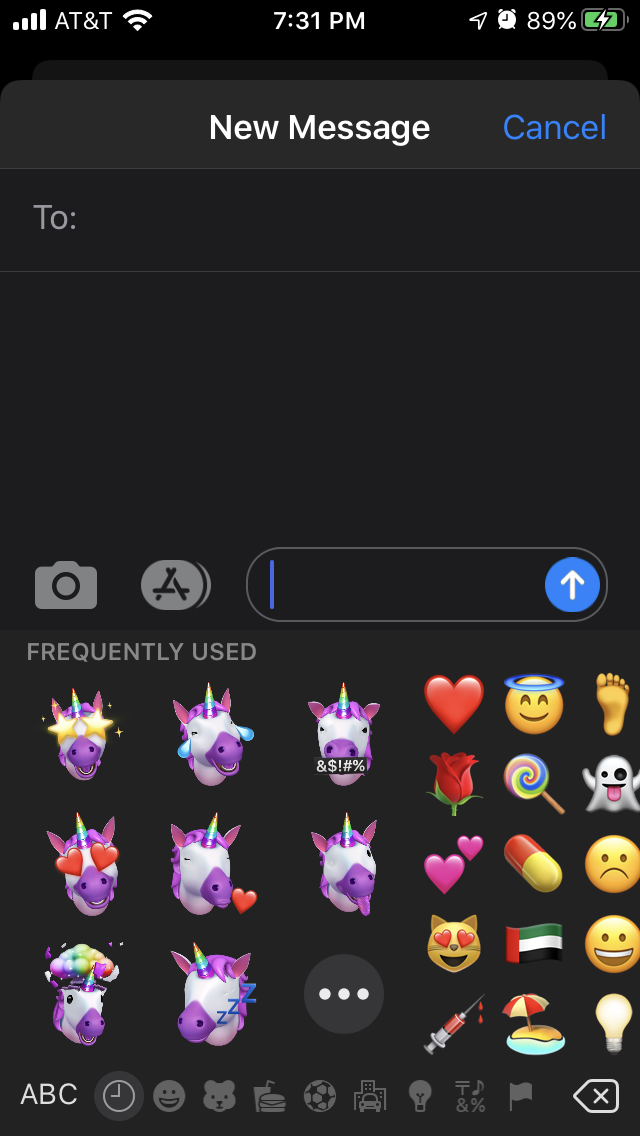This screenshot has height=1136, width=640.
Task: Switch to flags emoji category
Action: [520, 1097]
